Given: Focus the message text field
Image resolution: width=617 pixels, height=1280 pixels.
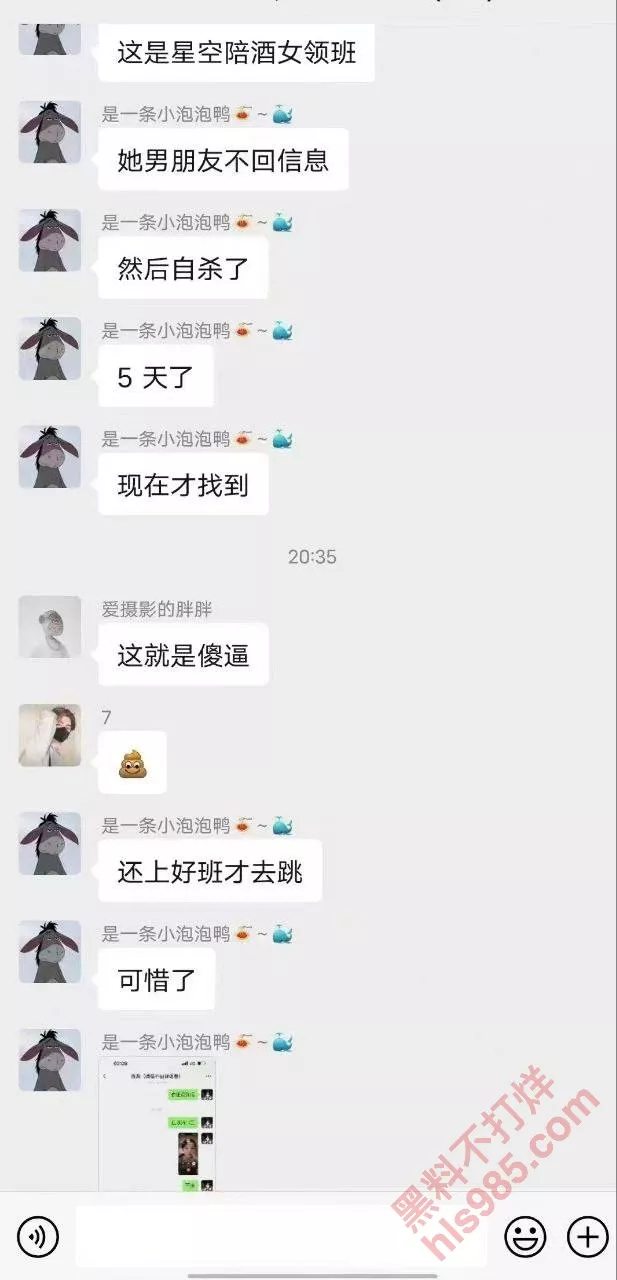Looking at the screenshot, I should [280, 1238].
